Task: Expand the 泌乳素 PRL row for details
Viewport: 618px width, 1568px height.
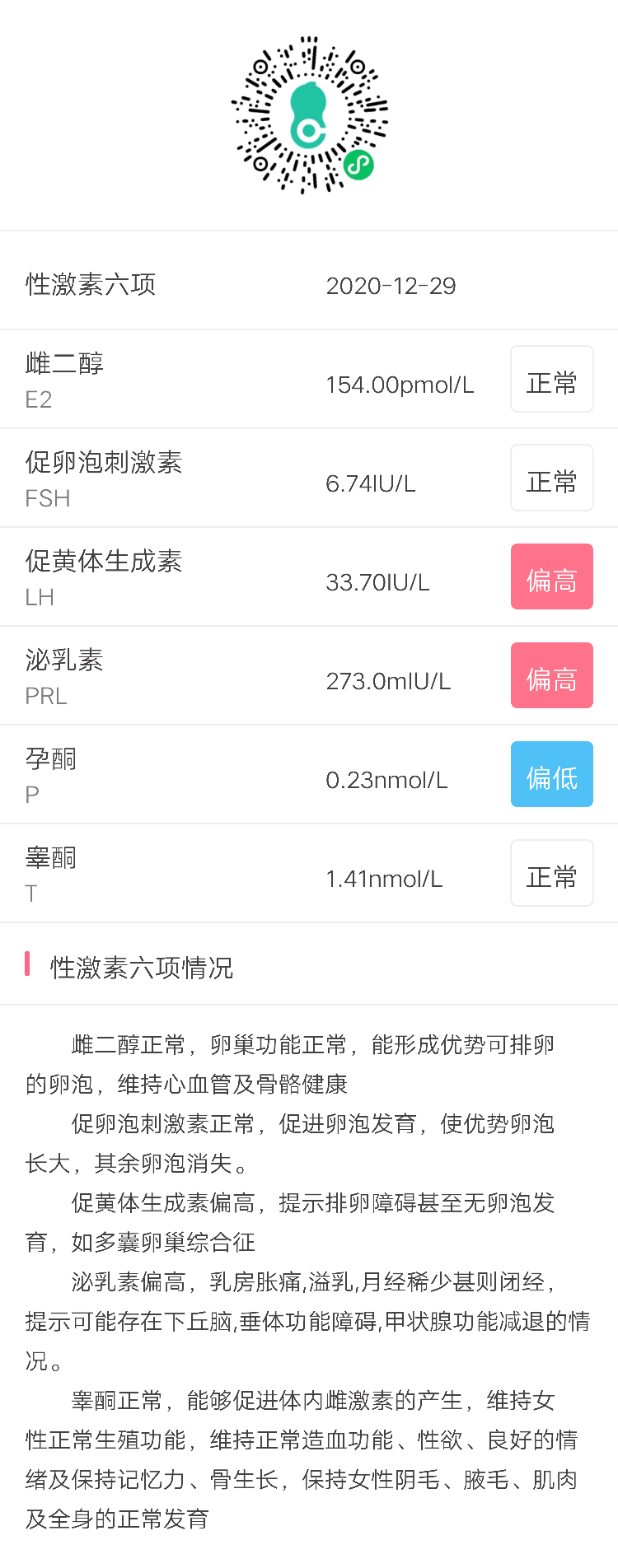Action: (309, 675)
